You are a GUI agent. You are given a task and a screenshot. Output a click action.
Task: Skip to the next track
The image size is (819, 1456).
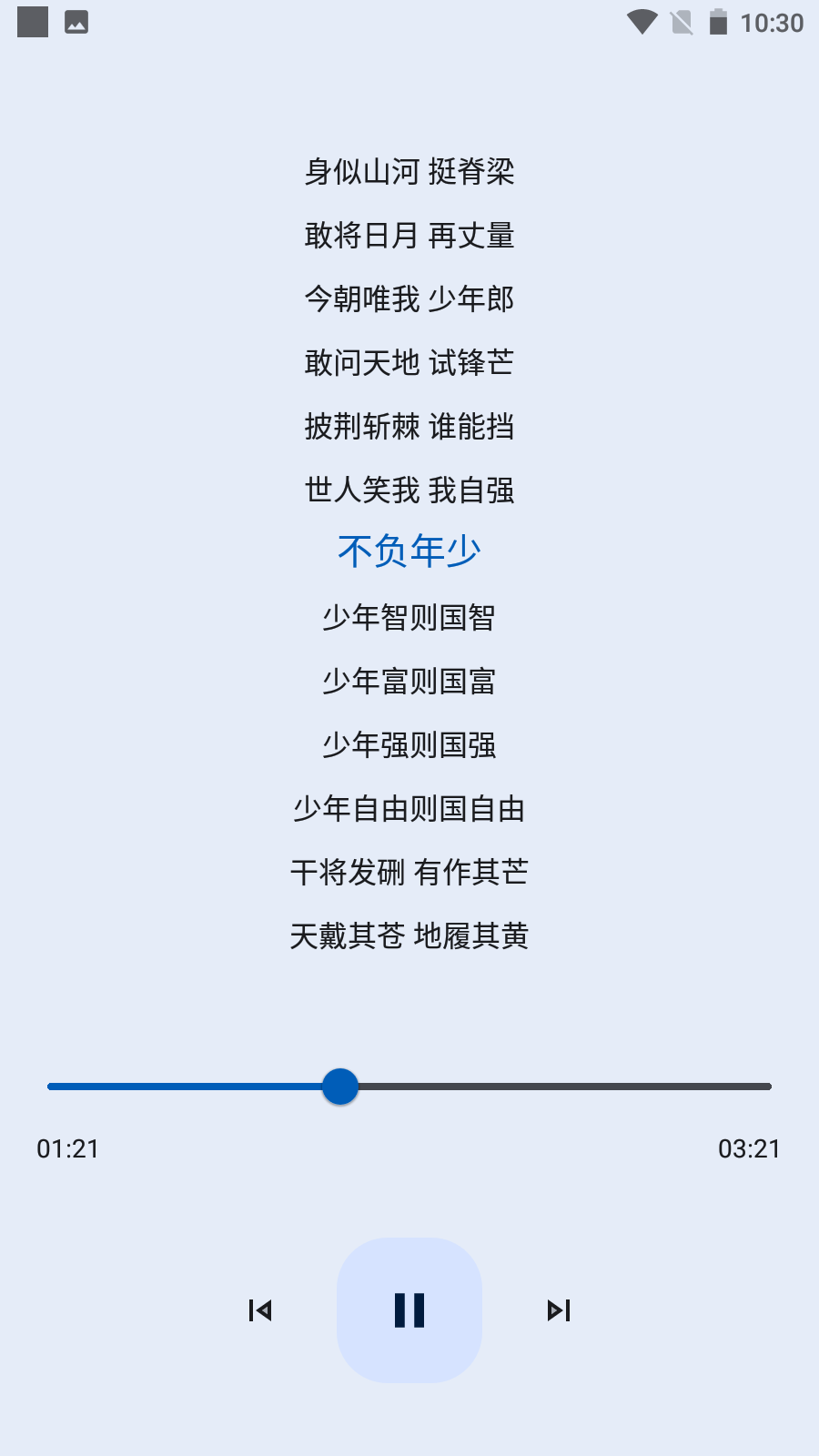tap(559, 1310)
